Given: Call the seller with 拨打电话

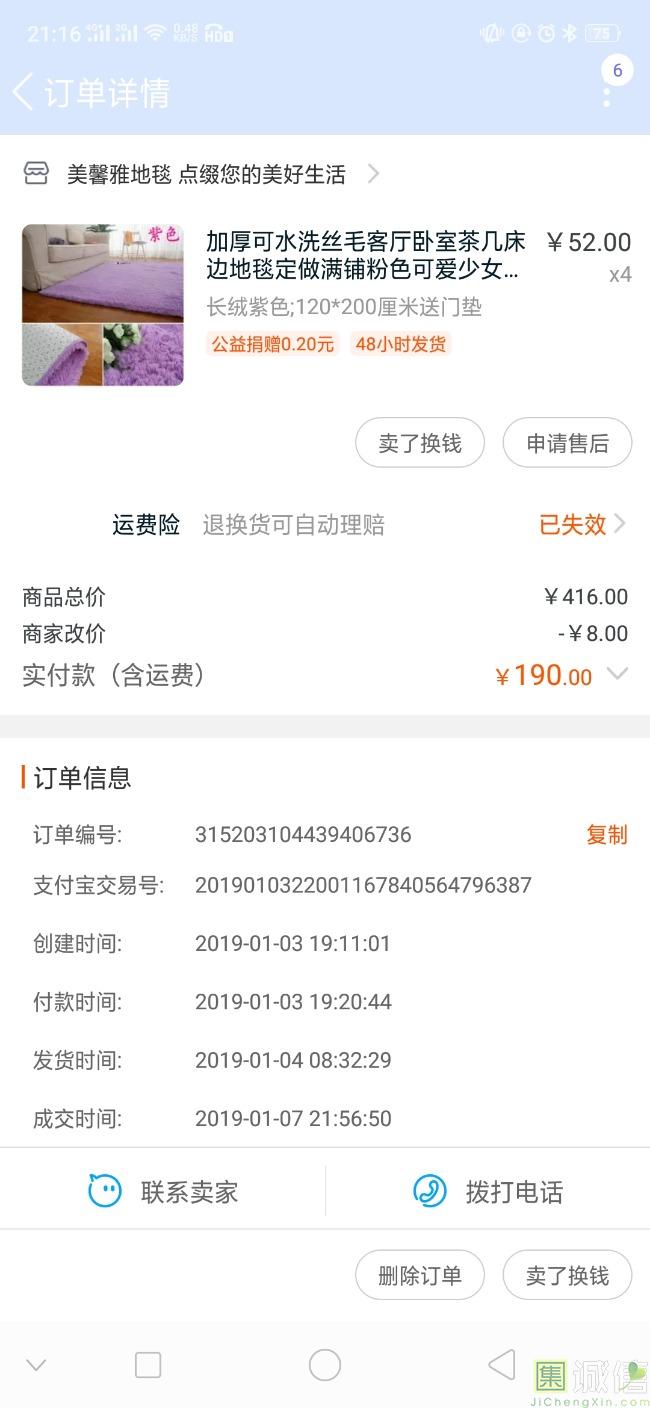Looking at the screenshot, I should (488, 1191).
